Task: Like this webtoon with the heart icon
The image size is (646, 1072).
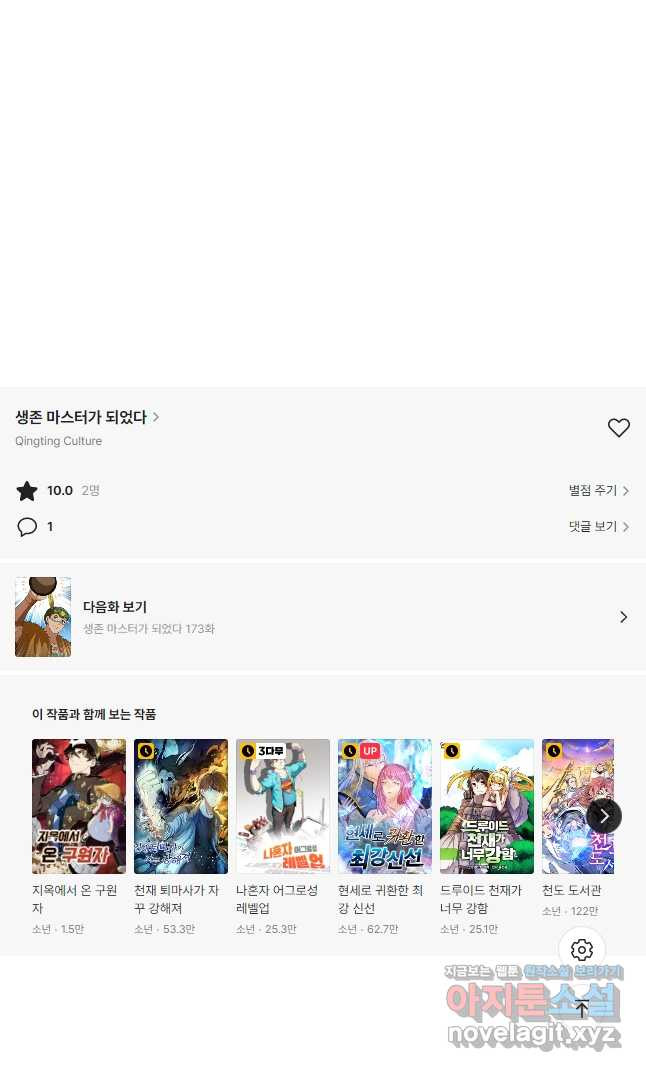Action: pyautogui.click(x=619, y=428)
